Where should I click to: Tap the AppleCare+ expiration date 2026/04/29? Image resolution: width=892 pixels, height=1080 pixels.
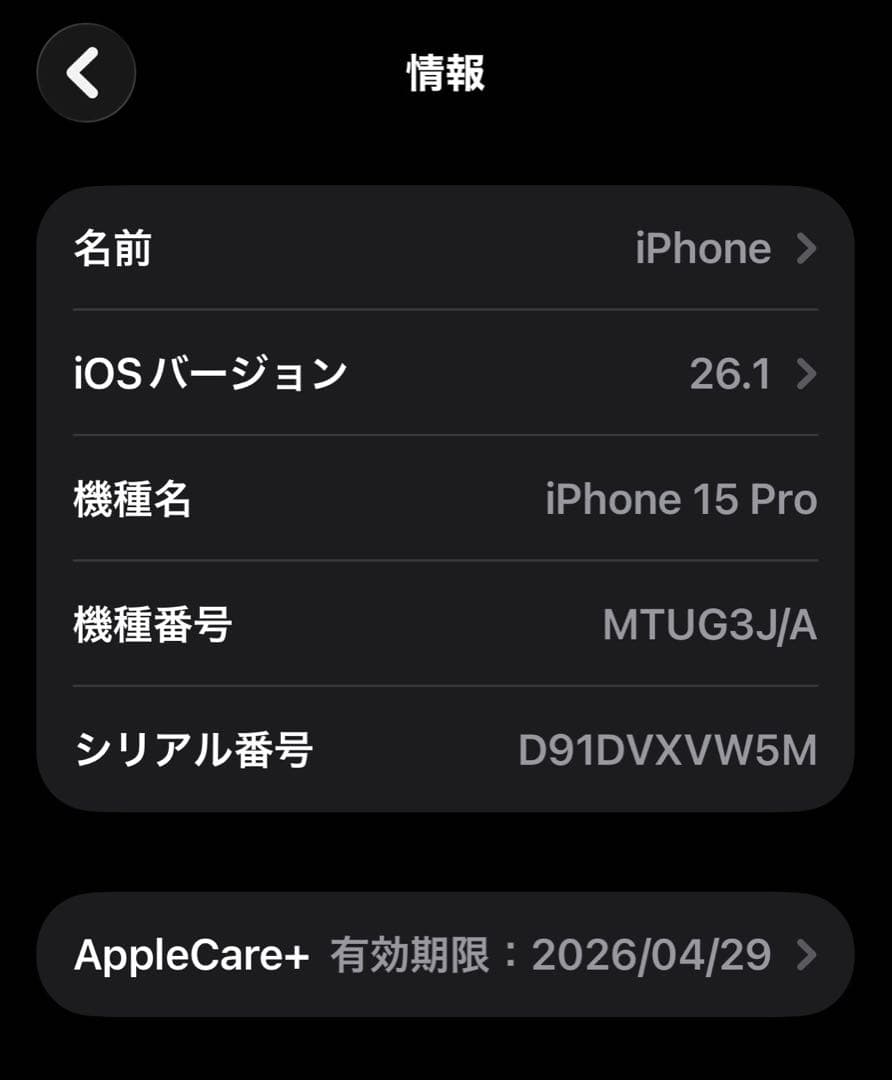[650, 955]
